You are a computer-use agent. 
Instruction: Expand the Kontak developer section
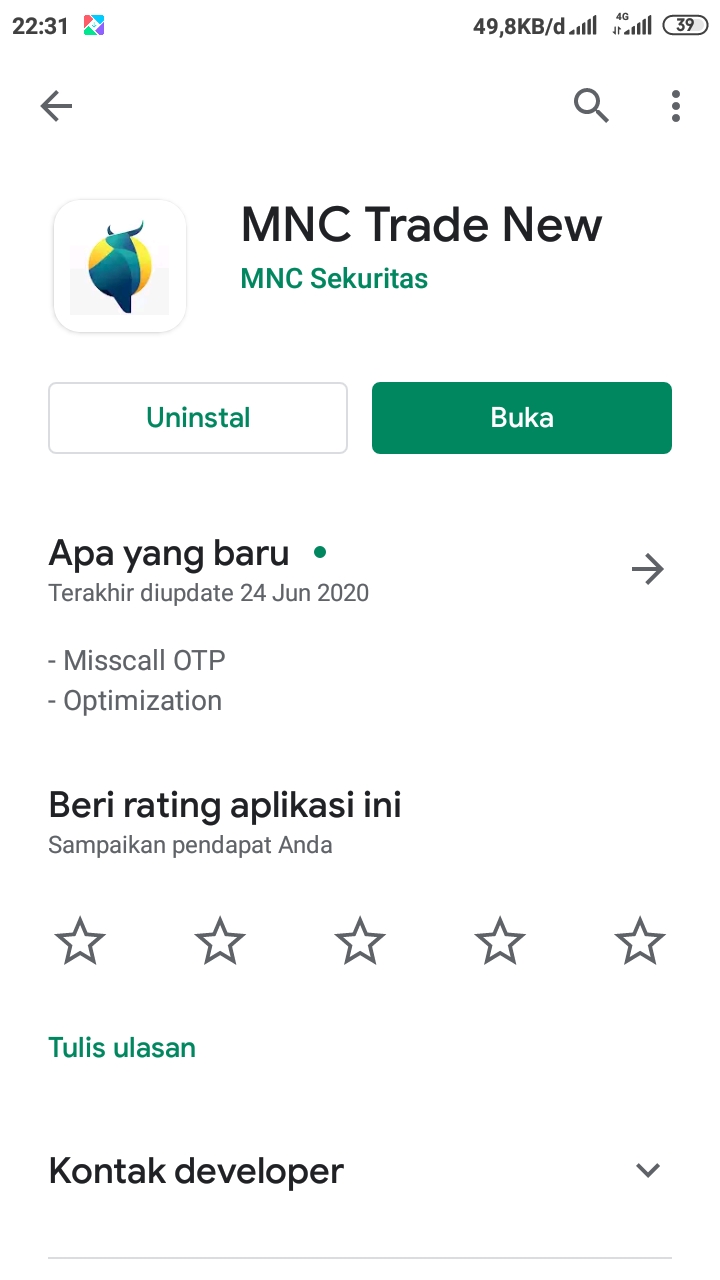pos(648,1170)
